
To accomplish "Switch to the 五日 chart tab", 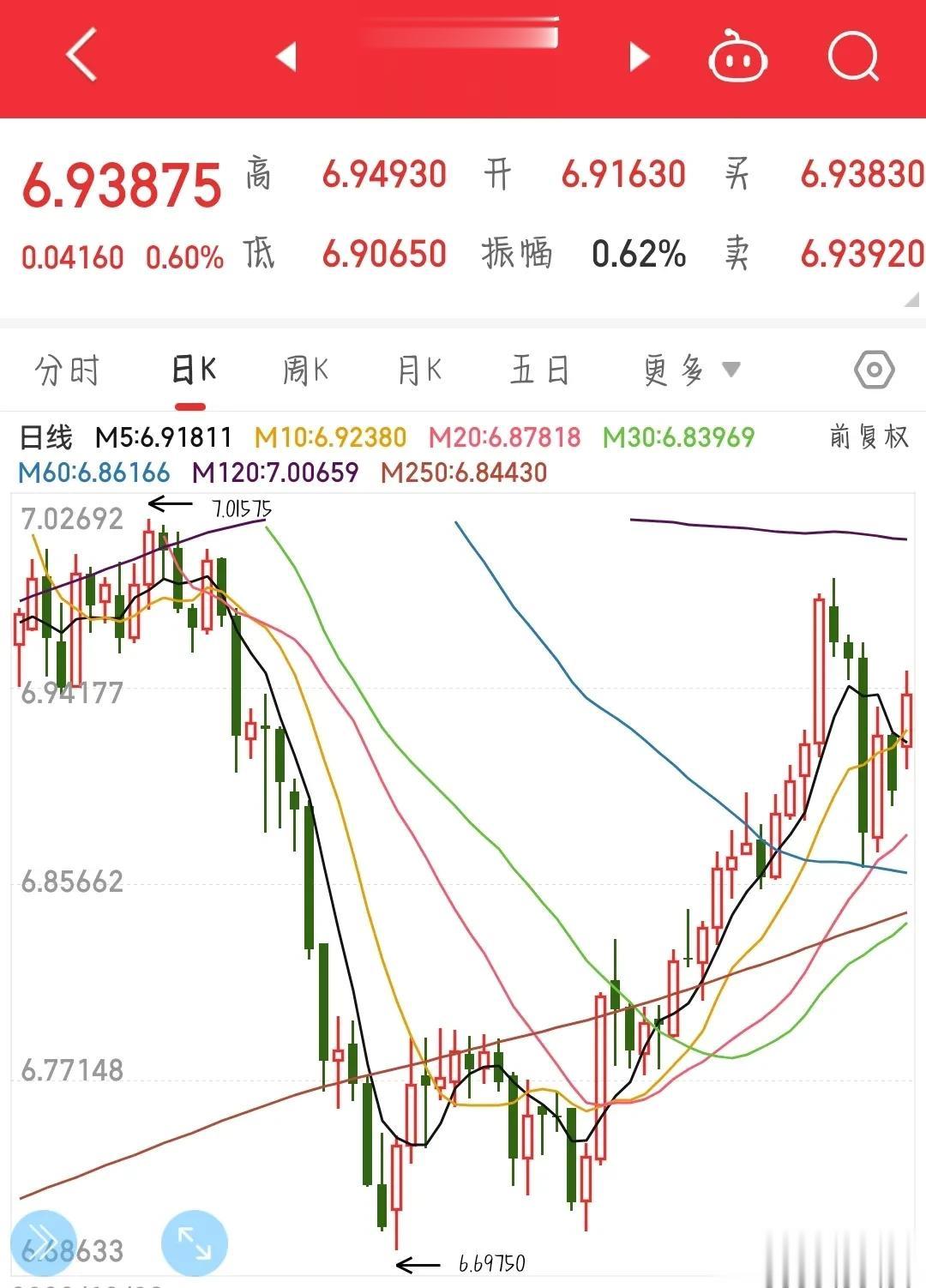I will point(539,371).
